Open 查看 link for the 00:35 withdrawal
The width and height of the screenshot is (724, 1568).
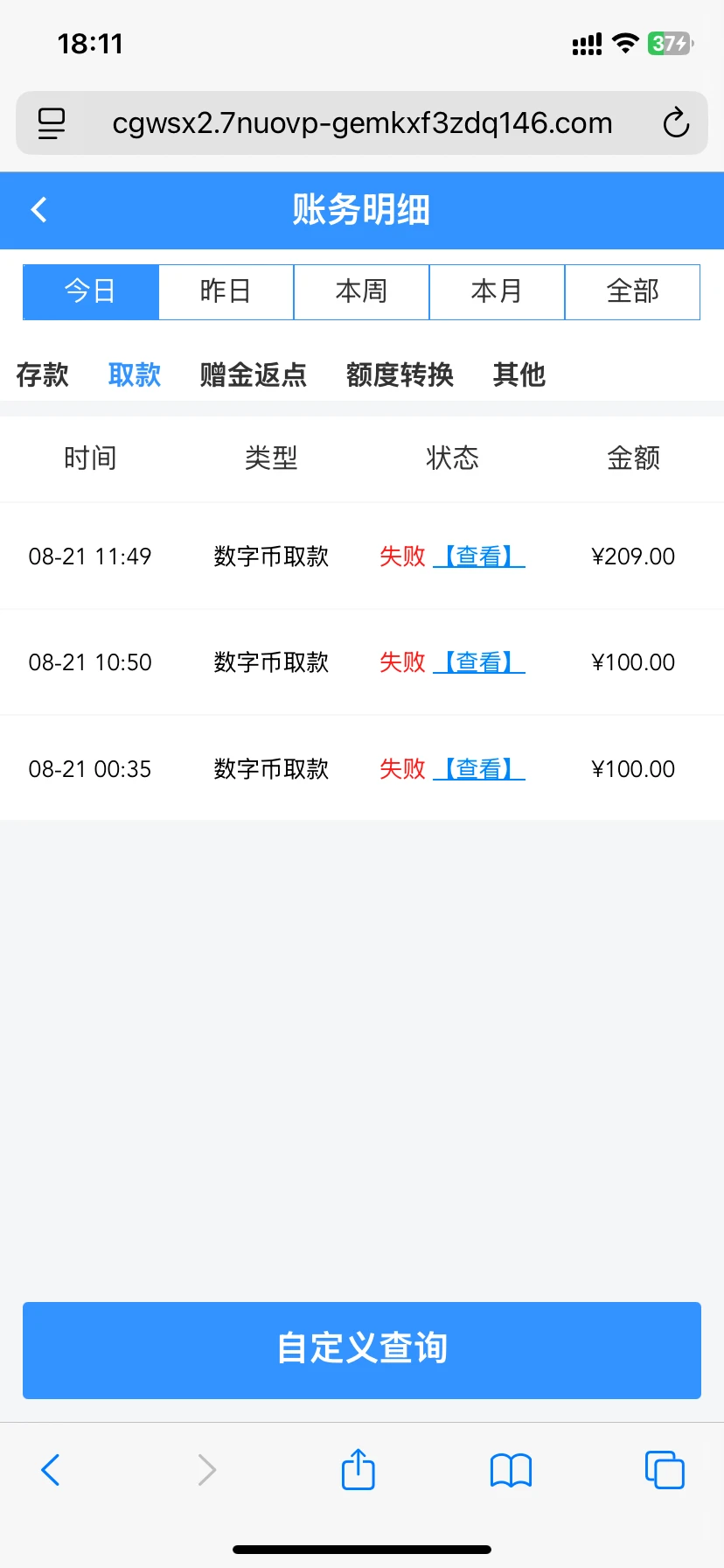coord(478,769)
